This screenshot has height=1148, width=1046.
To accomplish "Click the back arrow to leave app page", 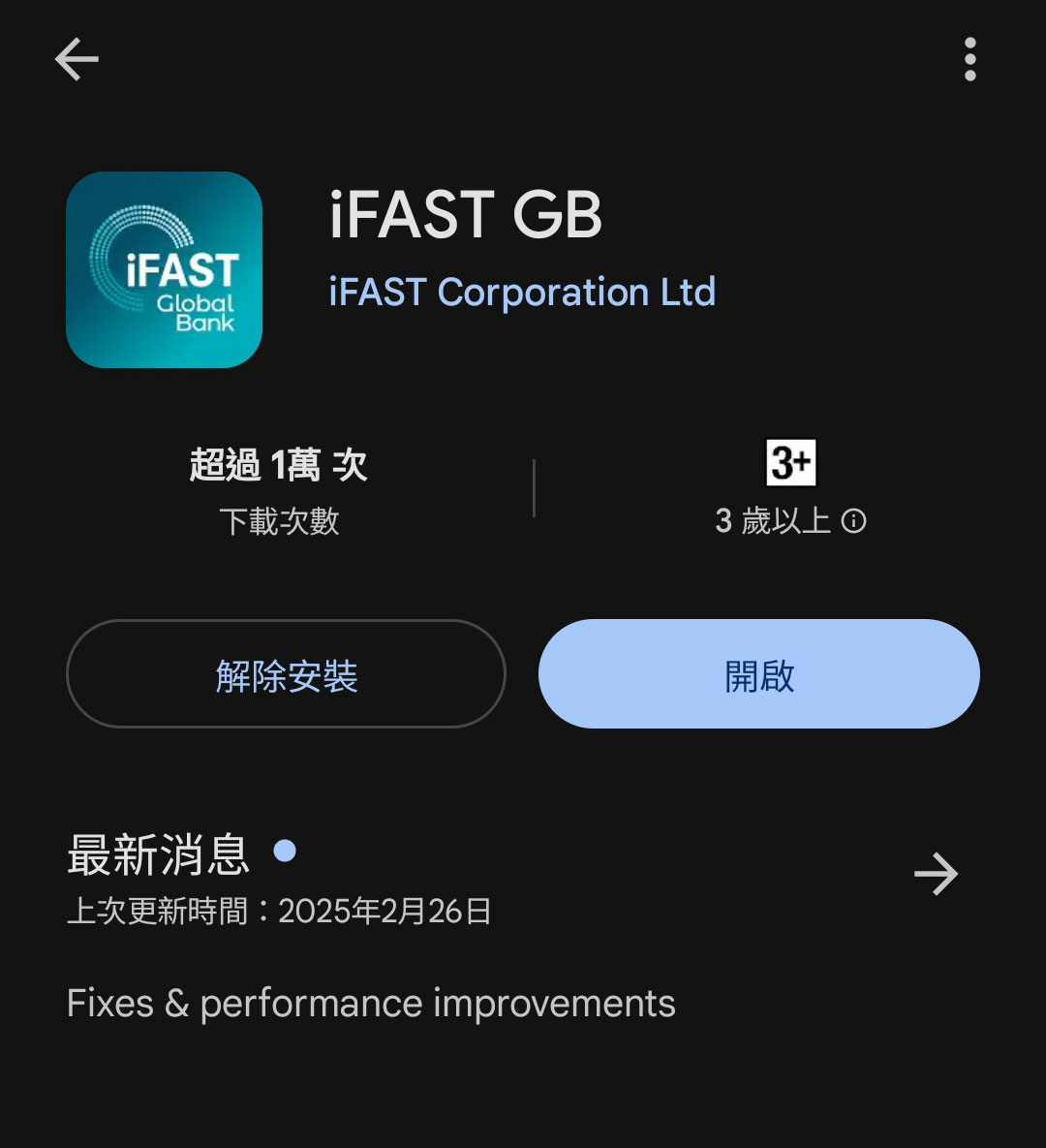I will pos(76,60).
